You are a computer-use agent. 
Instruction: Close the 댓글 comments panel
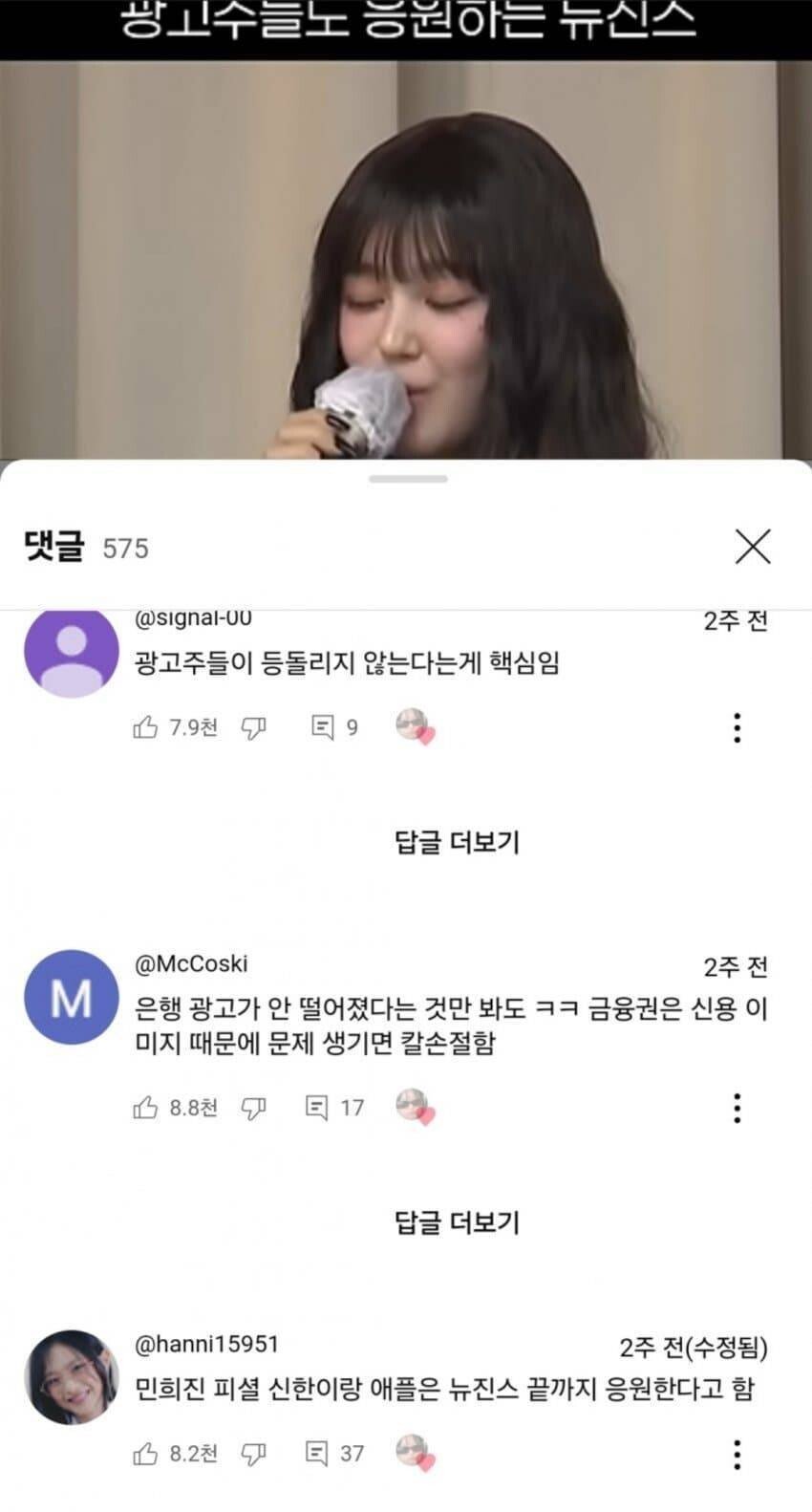pos(753,547)
